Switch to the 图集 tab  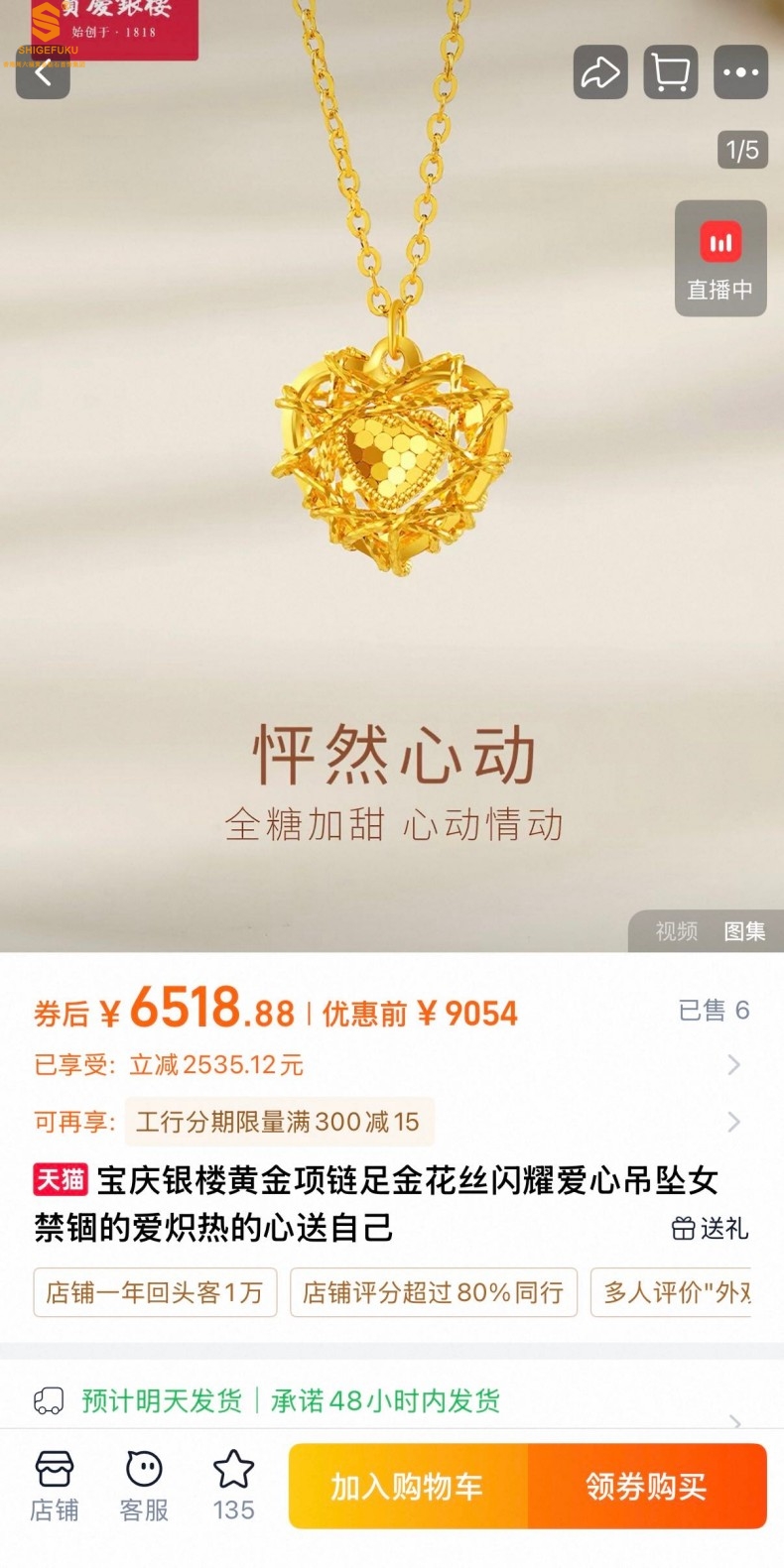(x=744, y=931)
